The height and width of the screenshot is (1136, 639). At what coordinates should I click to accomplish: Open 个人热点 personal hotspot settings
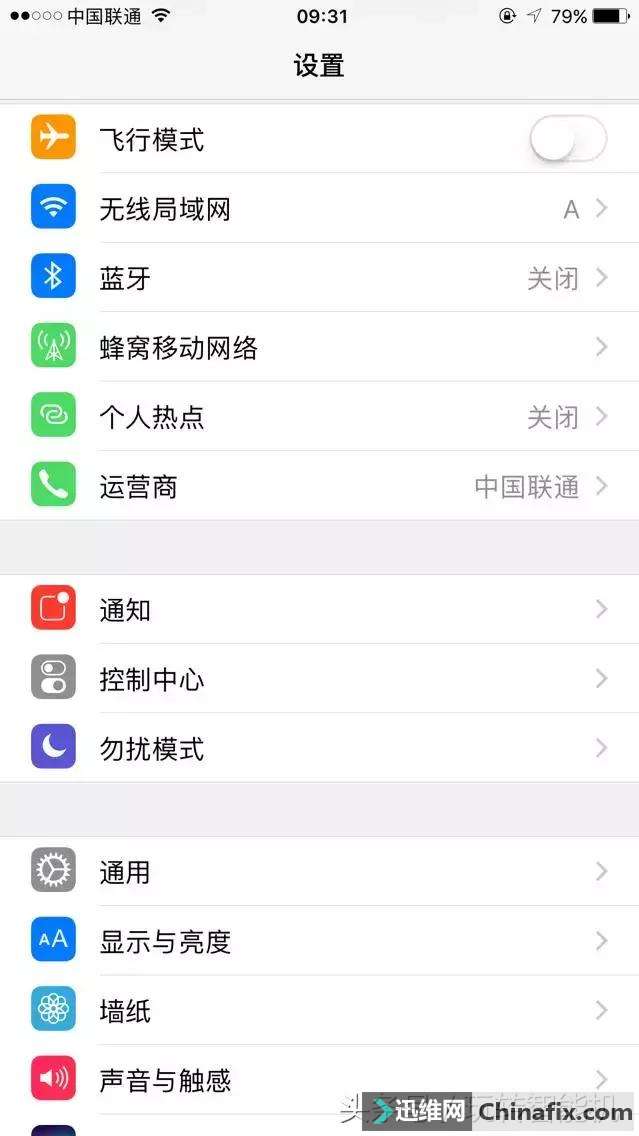click(319, 417)
